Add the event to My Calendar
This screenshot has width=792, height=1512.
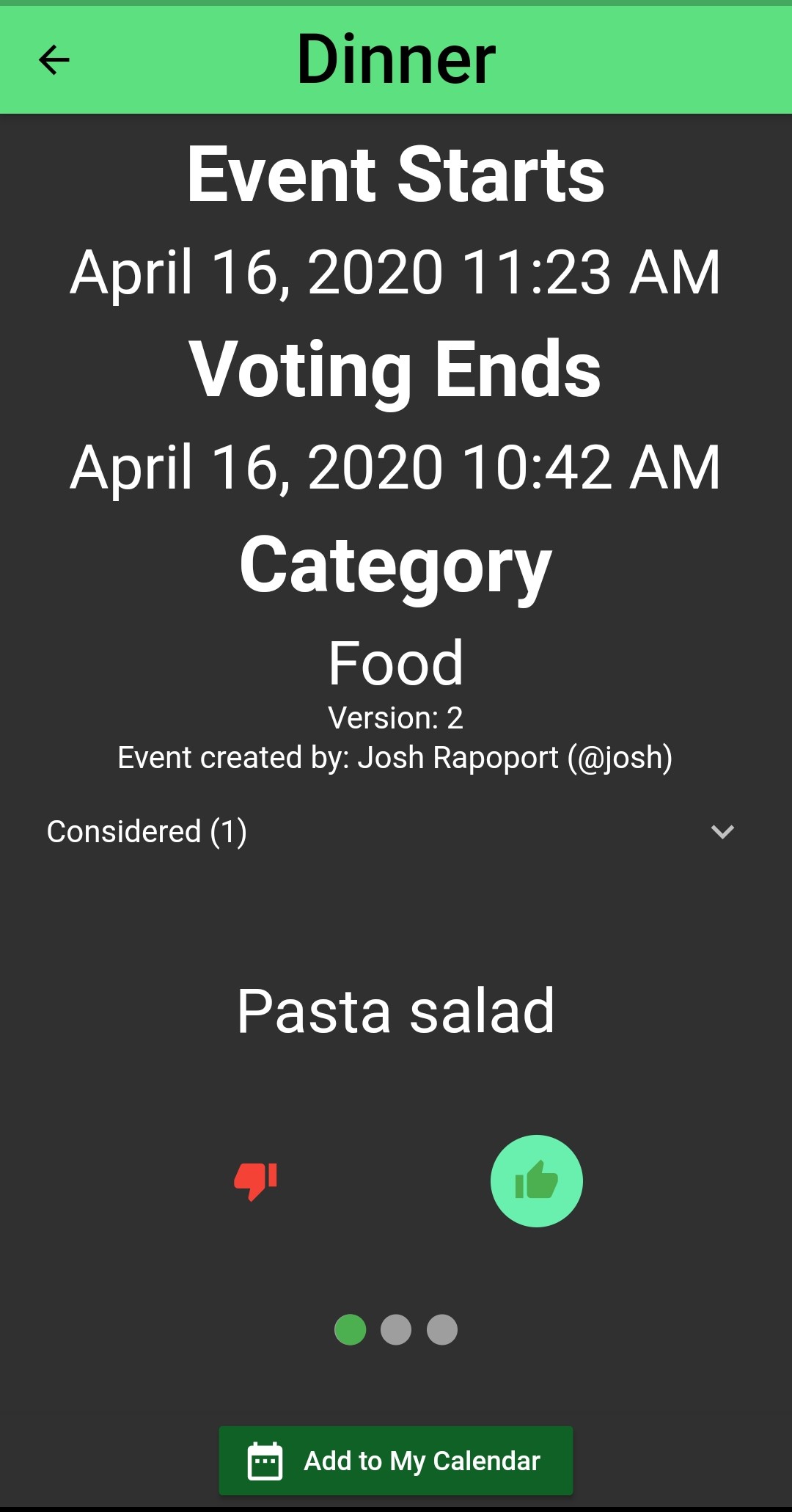pyautogui.click(x=396, y=1461)
